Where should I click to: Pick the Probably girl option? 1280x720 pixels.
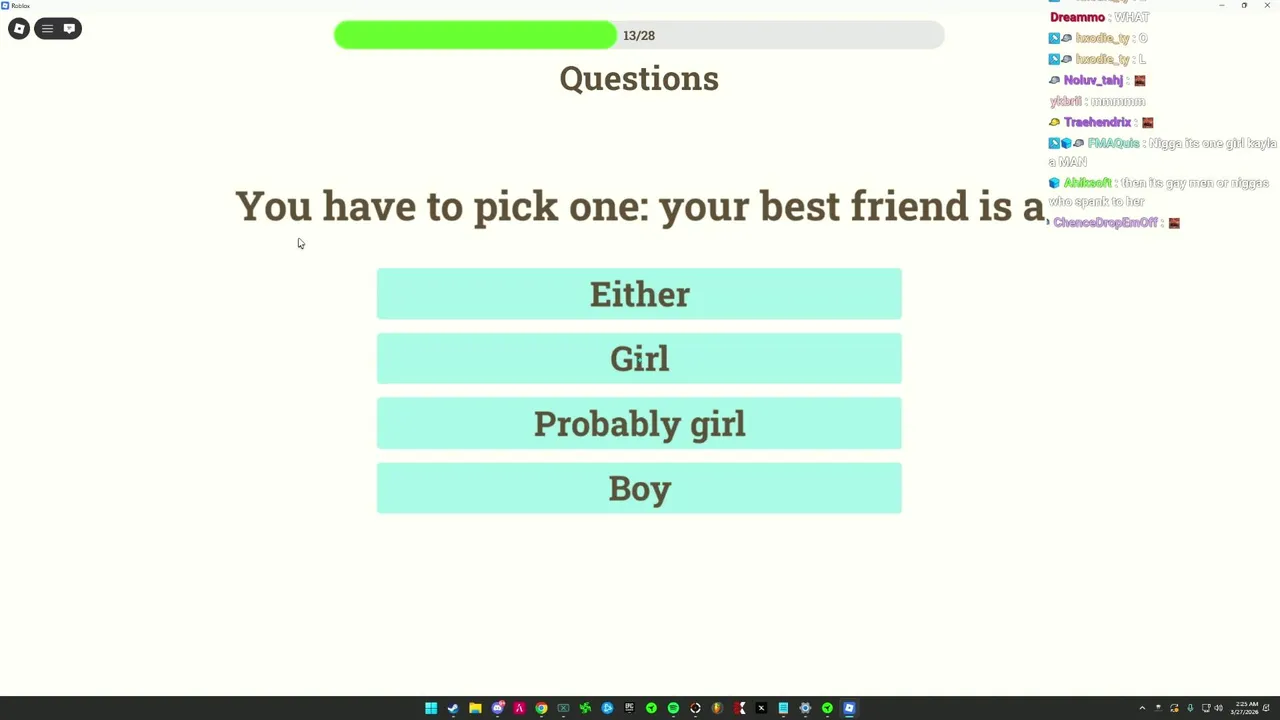coord(639,424)
